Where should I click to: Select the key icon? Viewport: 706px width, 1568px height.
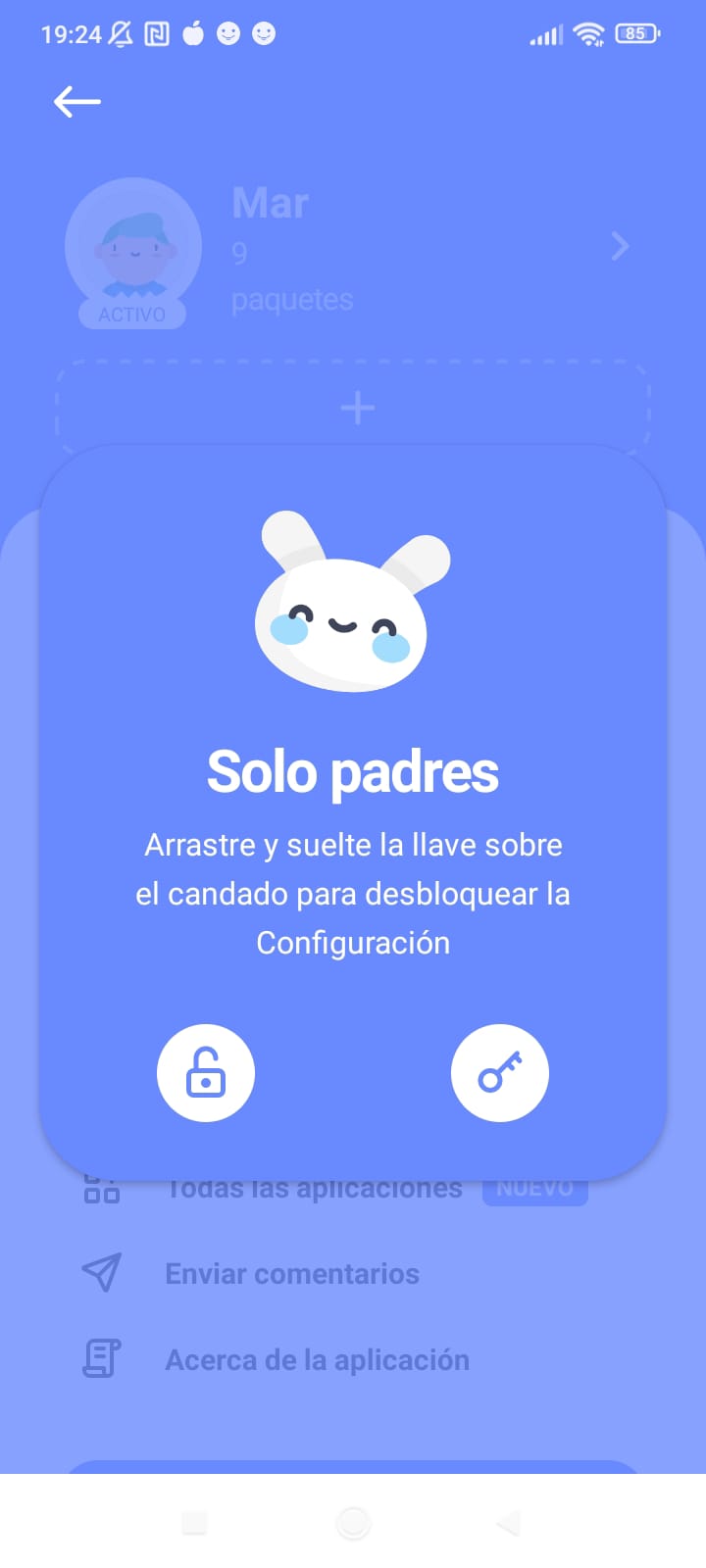pyautogui.click(x=500, y=1073)
